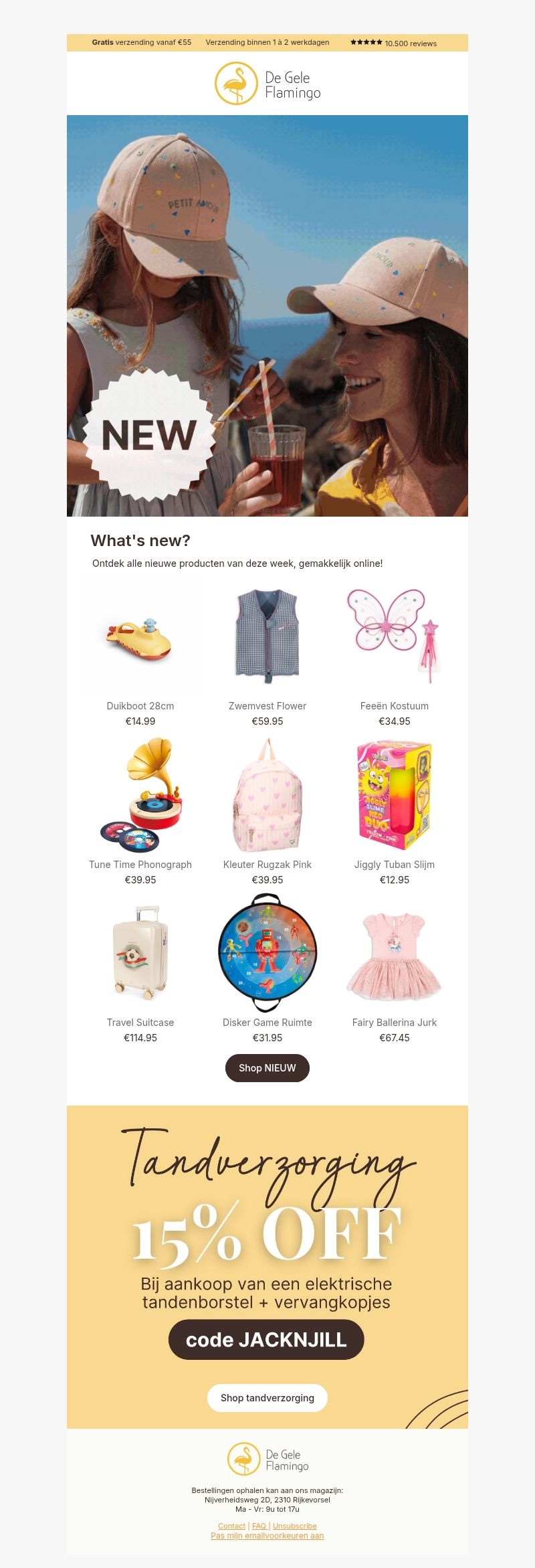
Task: Open the Shop tandverzorging button
Action: (267, 1397)
